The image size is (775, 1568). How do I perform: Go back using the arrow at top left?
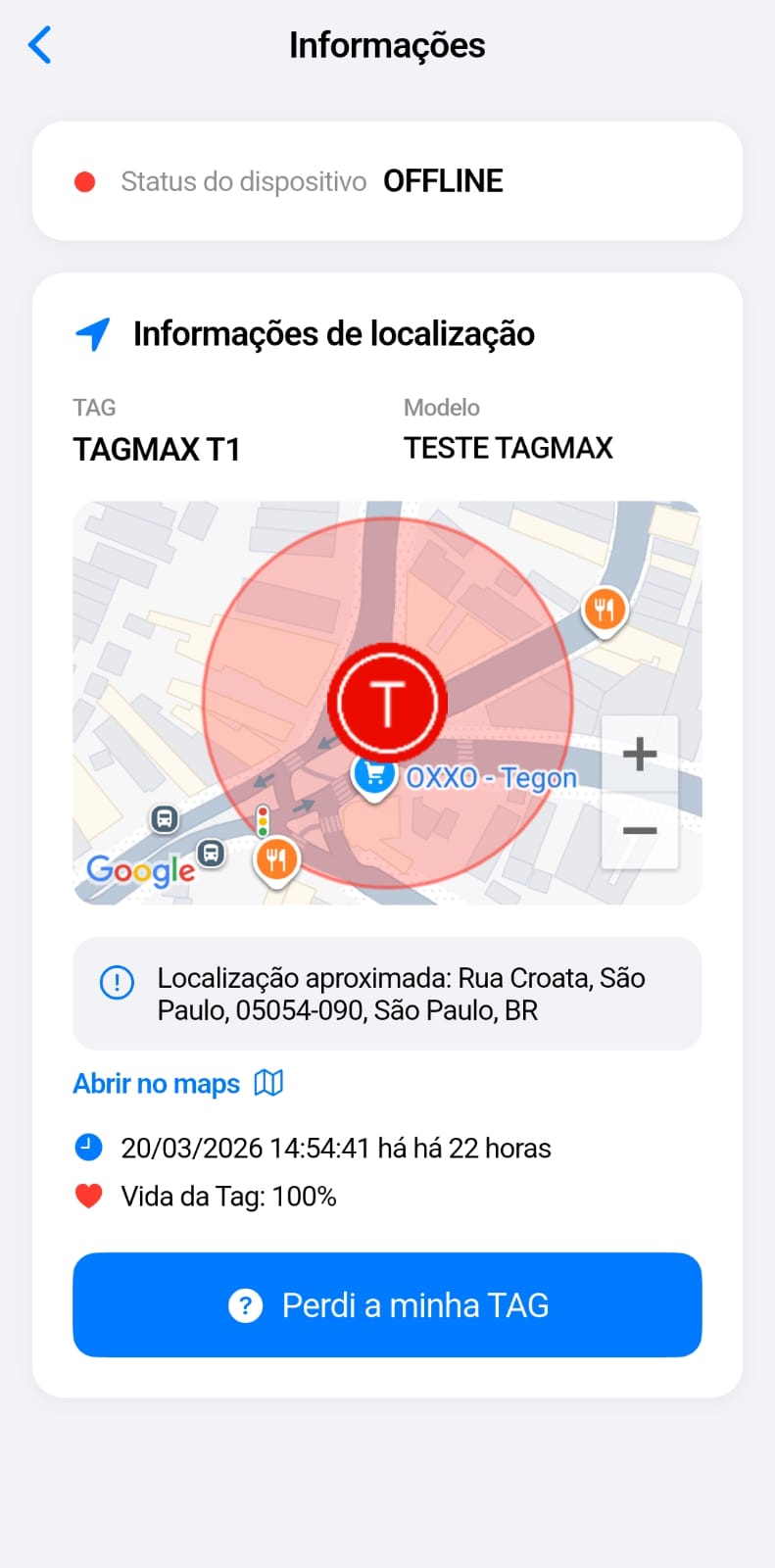click(x=39, y=44)
